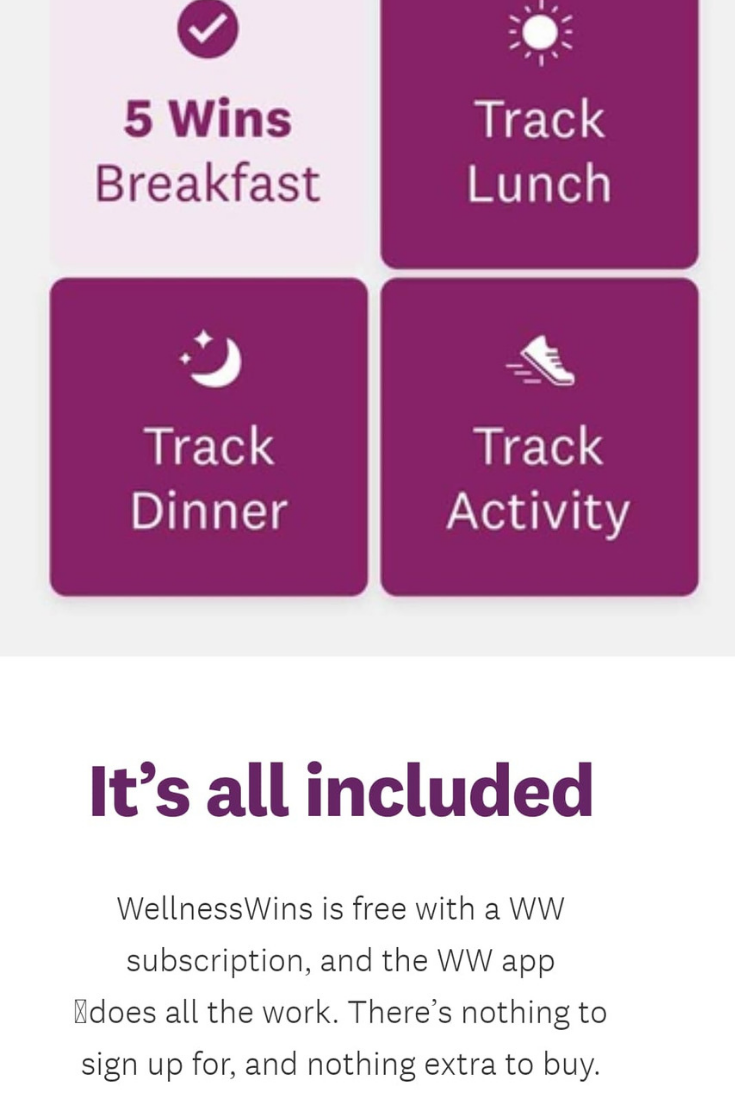The image size is (735, 1102).
Task: Open the Track Lunch tile
Action: (539, 130)
